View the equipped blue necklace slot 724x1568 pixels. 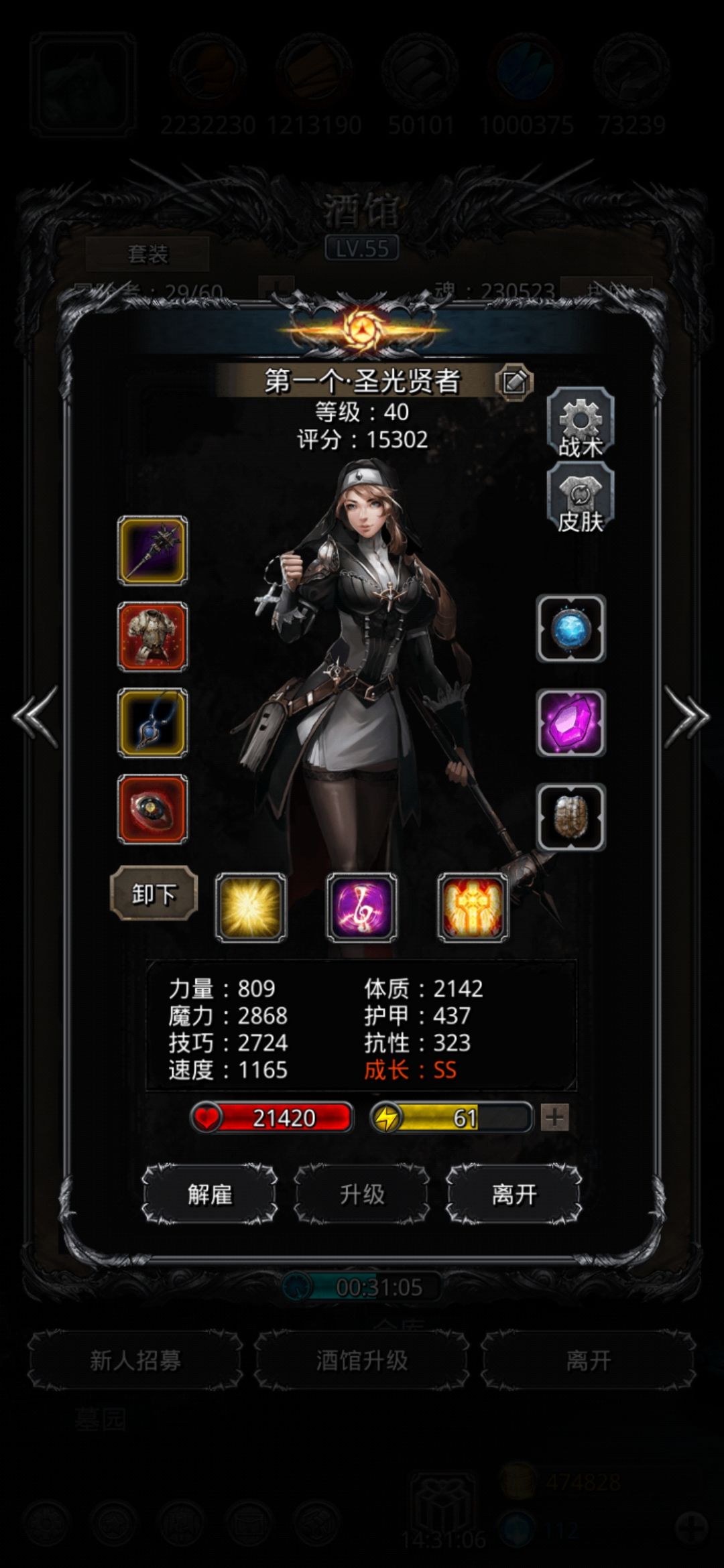[153, 723]
